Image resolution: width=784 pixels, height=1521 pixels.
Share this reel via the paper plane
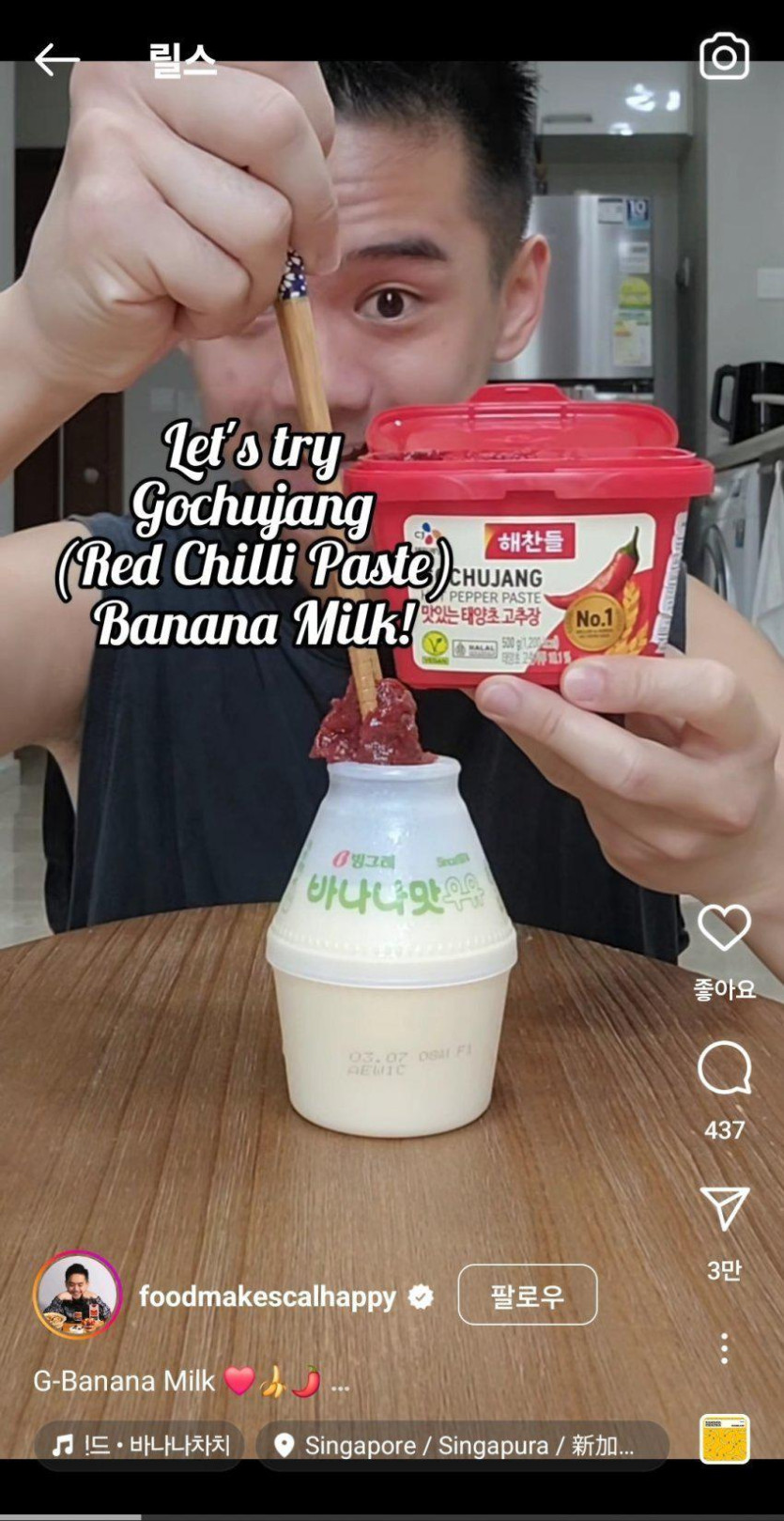pyautogui.click(x=724, y=1208)
